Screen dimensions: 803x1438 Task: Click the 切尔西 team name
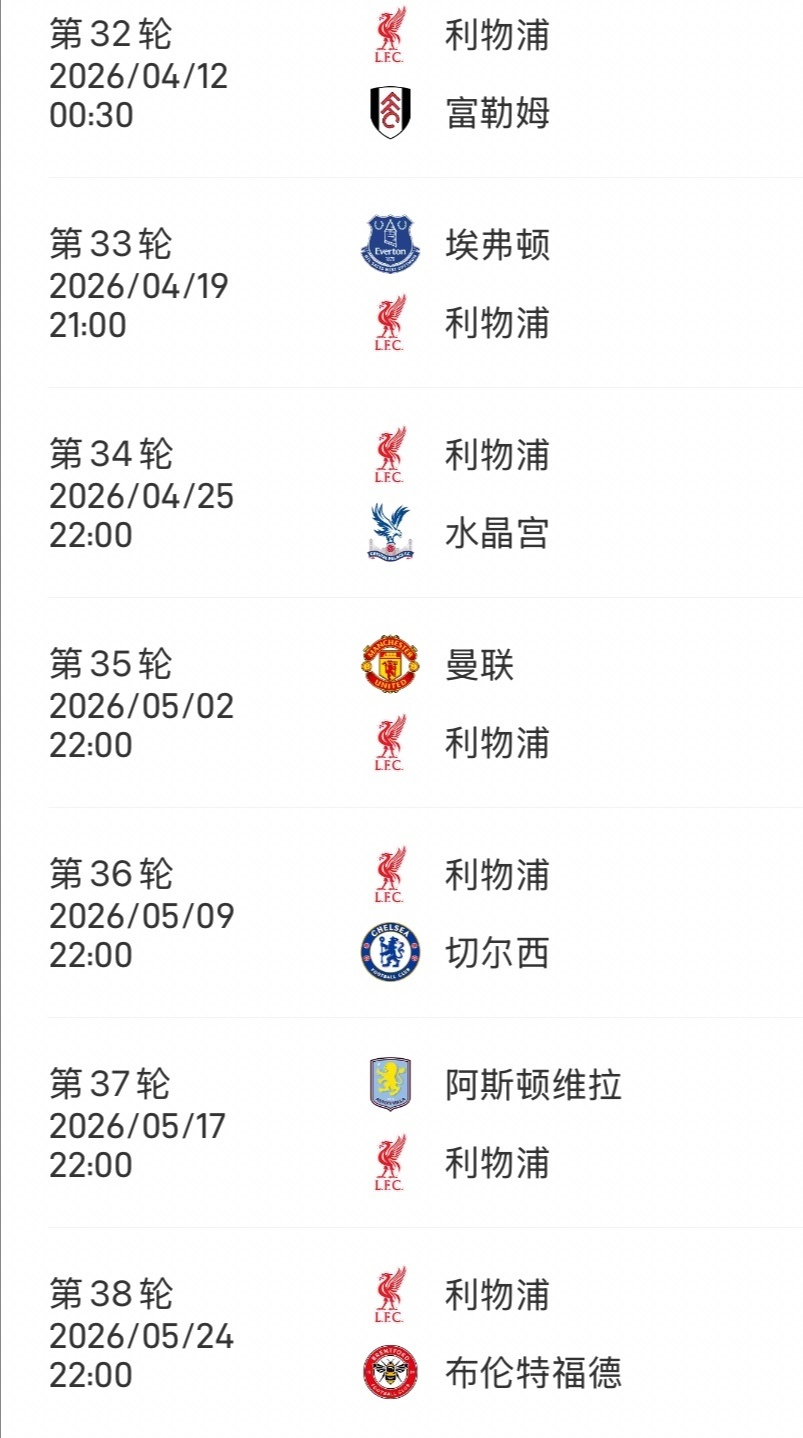click(x=498, y=955)
